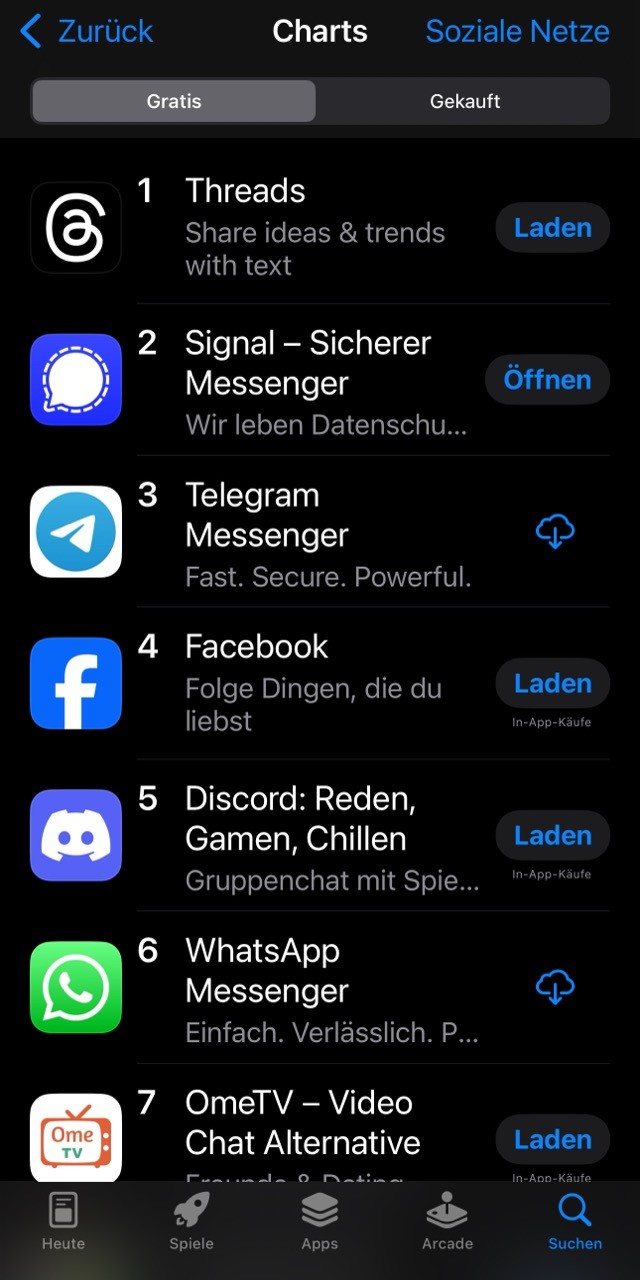640x1280 pixels.
Task: Tap Laden next to OmeTV
Action: coord(552,1140)
